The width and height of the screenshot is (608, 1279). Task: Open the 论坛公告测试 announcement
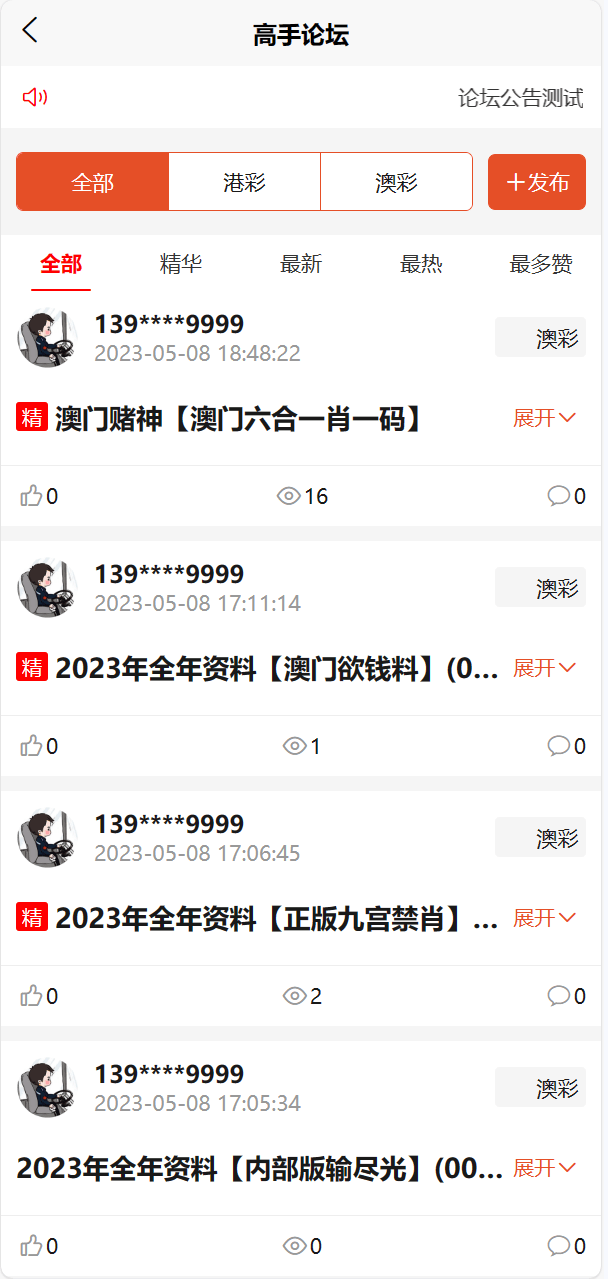pyautogui.click(x=521, y=98)
